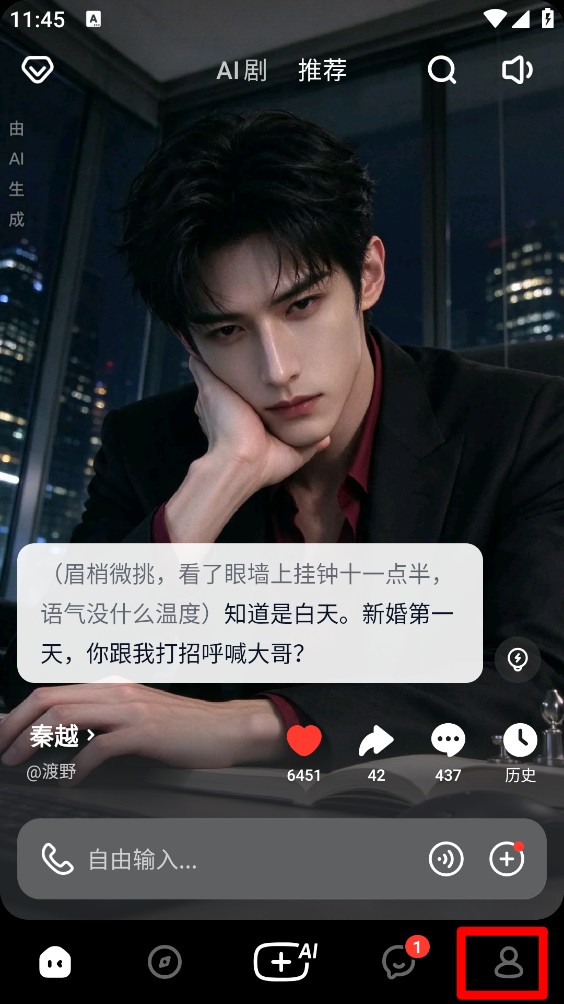This screenshot has width=564, height=1004.
Task: Open the plus icon in input bar
Action: (507, 859)
